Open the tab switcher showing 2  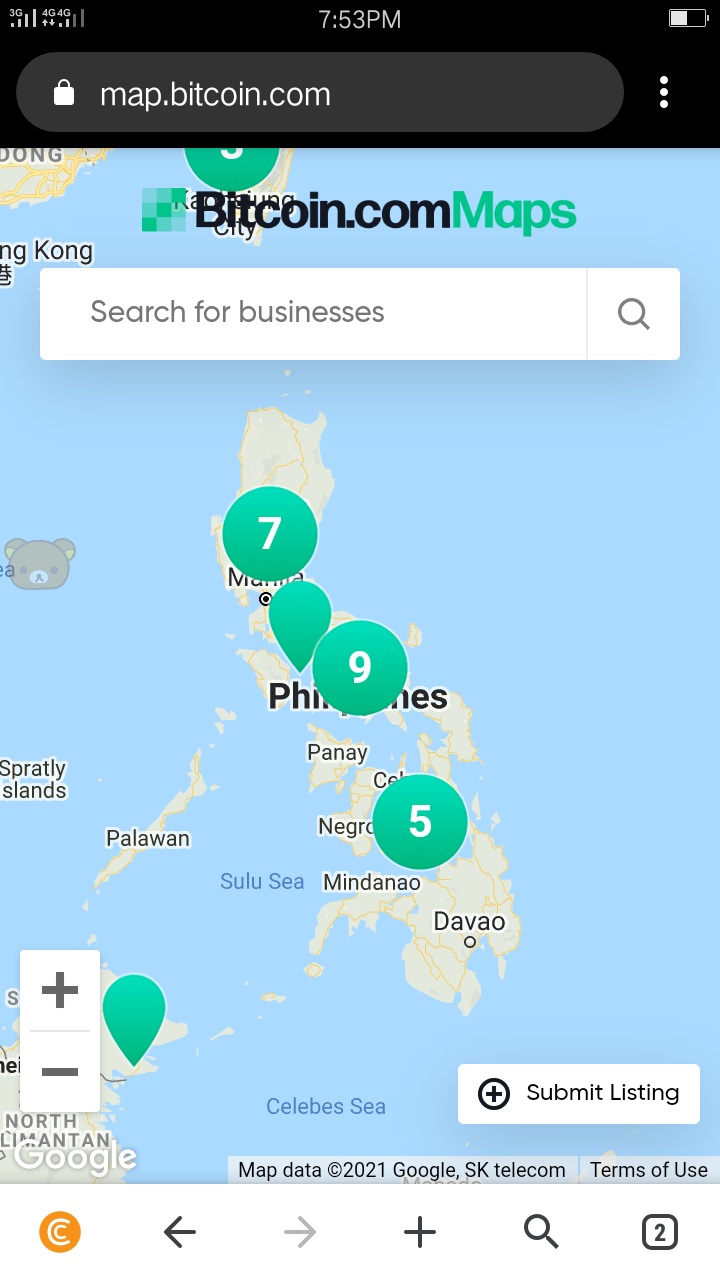point(660,1233)
